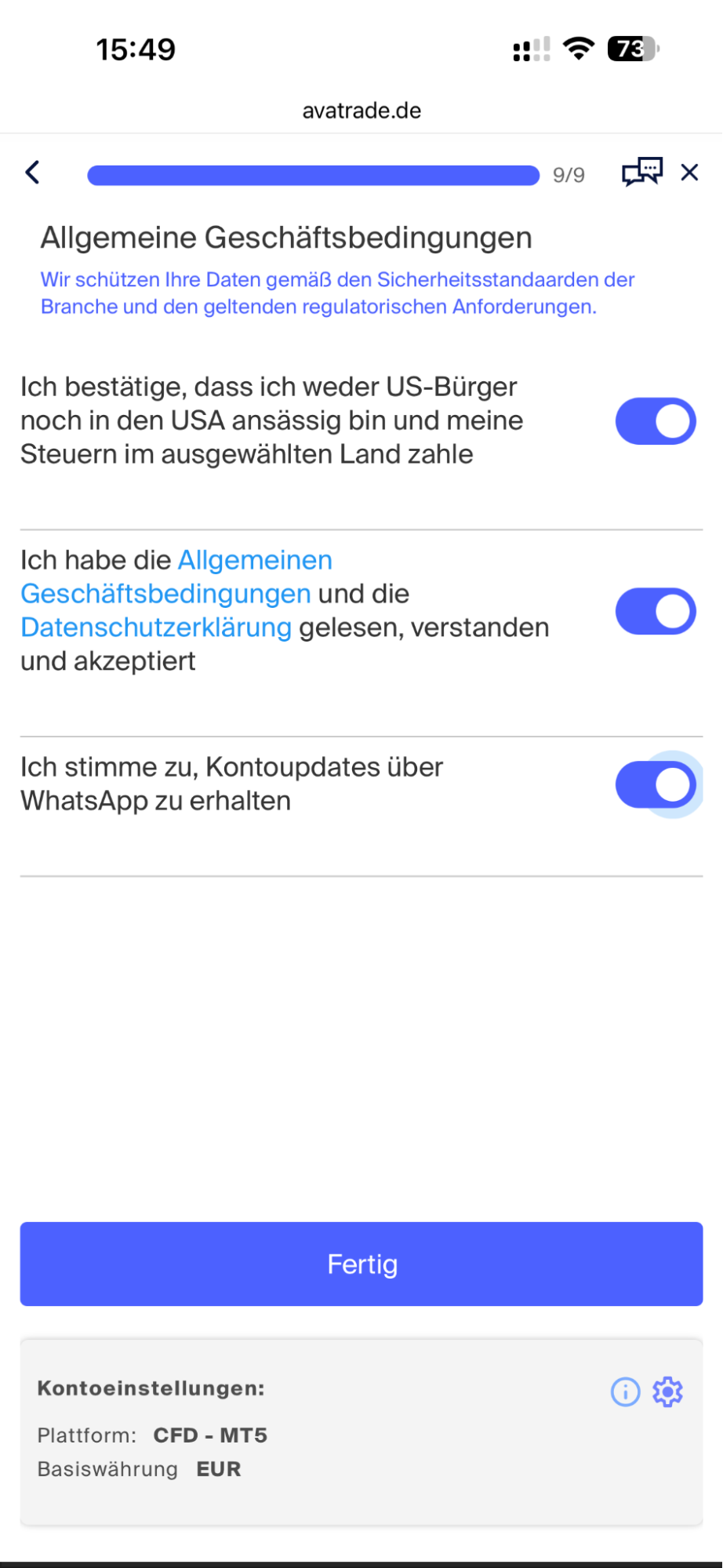723x1568 pixels.
Task: Disable the terms and privacy acceptance switch
Action: coord(656,611)
